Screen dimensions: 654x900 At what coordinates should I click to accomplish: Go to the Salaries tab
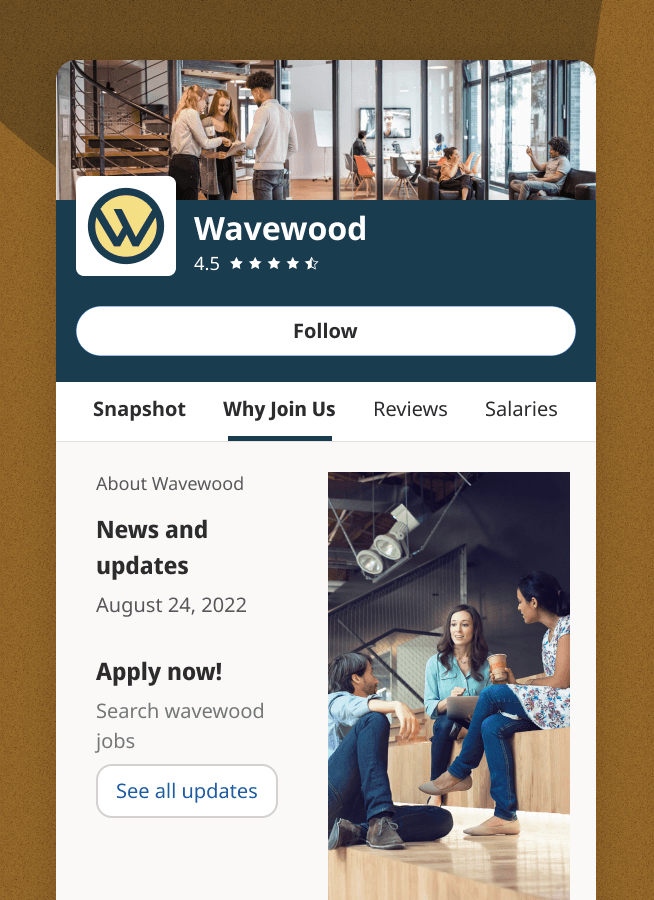pyautogui.click(x=521, y=409)
